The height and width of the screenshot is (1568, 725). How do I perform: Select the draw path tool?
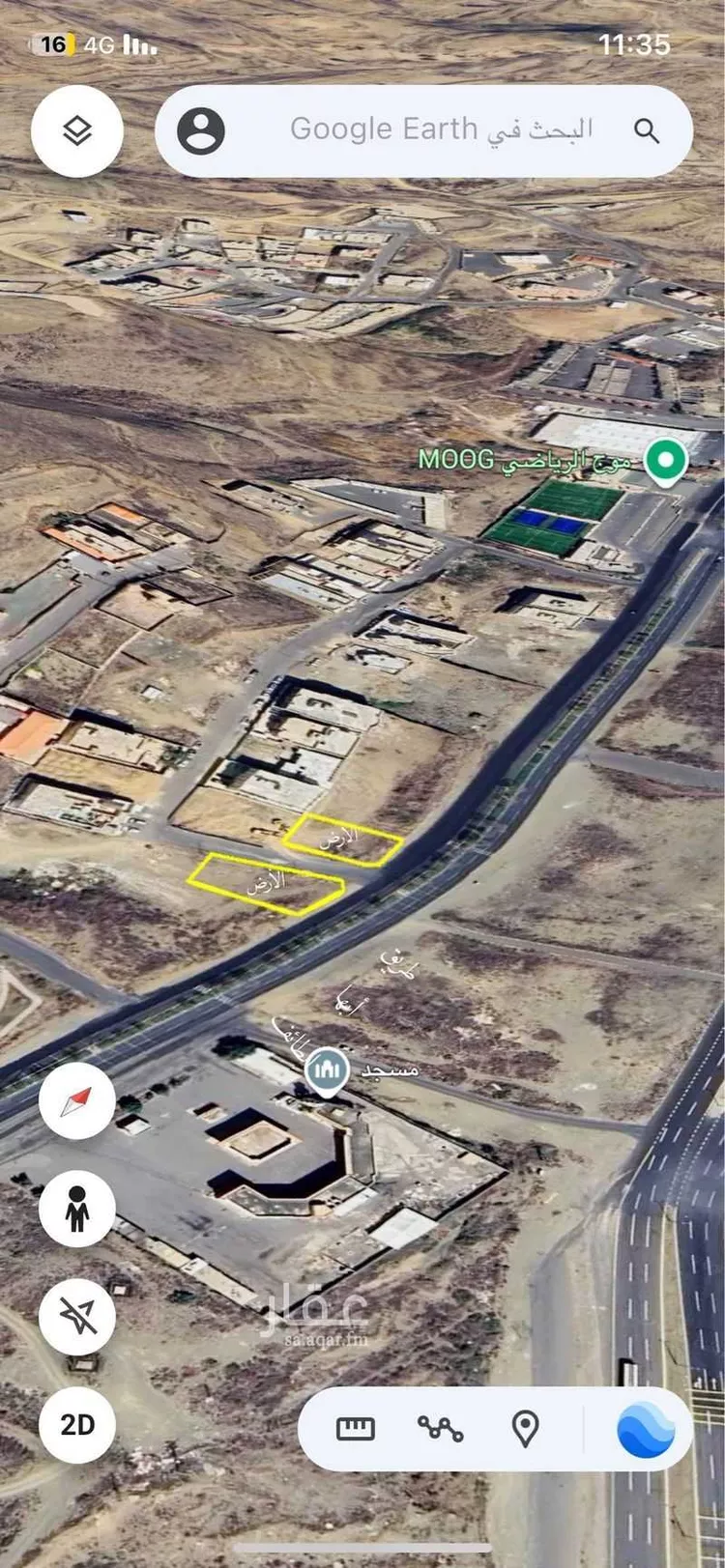point(440,1428)
